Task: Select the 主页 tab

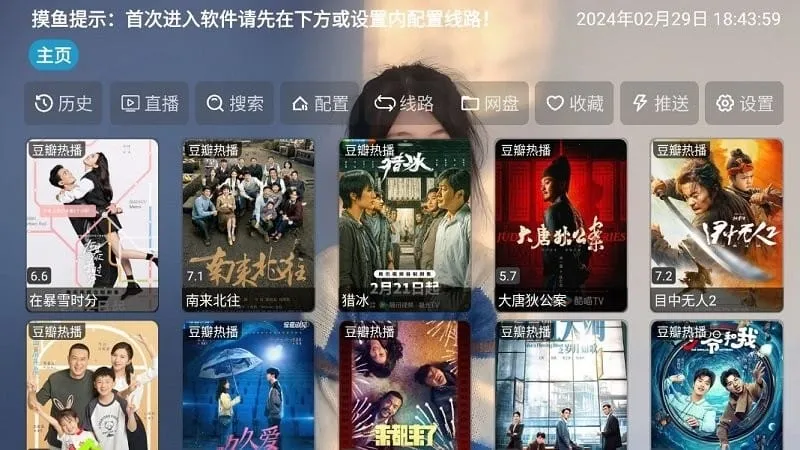Action: tap(54, 56)
